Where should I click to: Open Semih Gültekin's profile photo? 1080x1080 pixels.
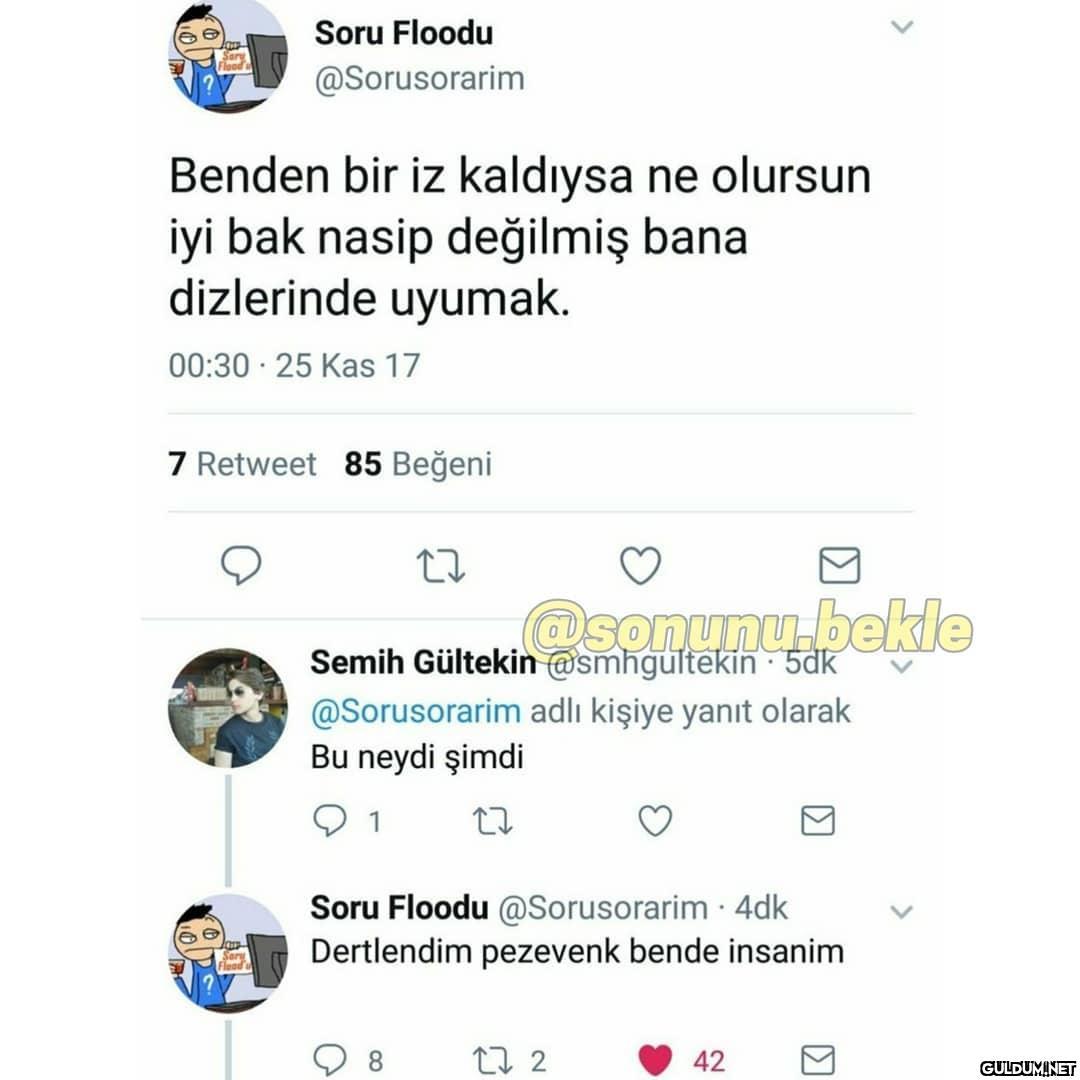227,707
